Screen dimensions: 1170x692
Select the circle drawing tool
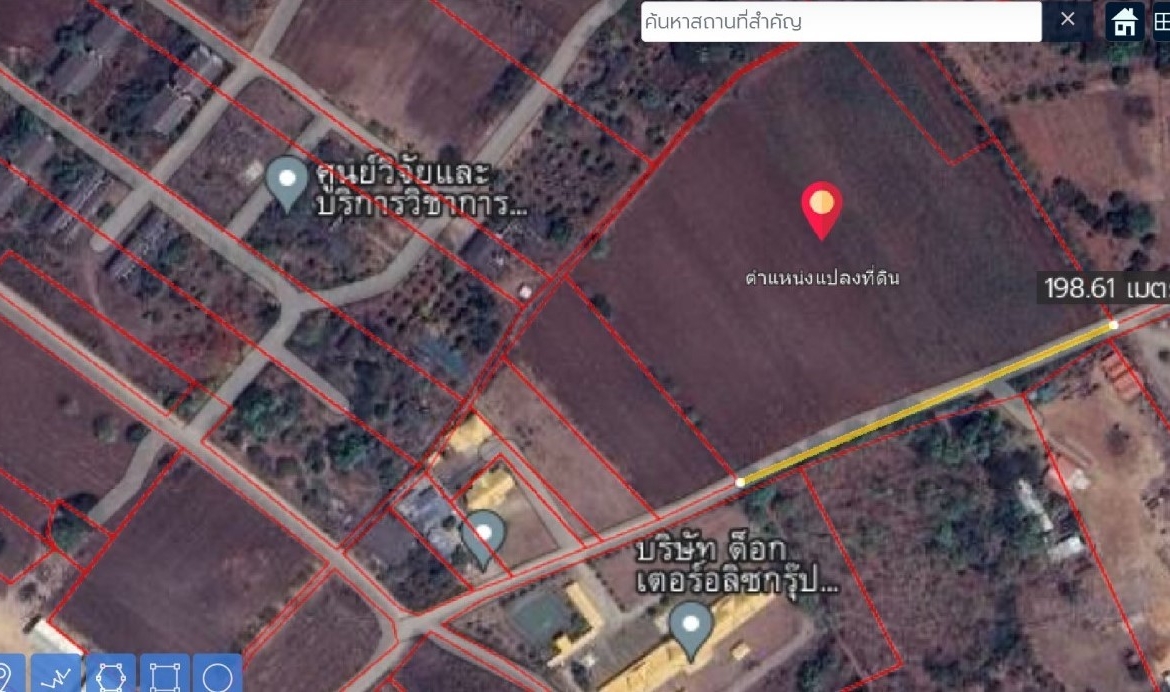click(x=217, y=676)
